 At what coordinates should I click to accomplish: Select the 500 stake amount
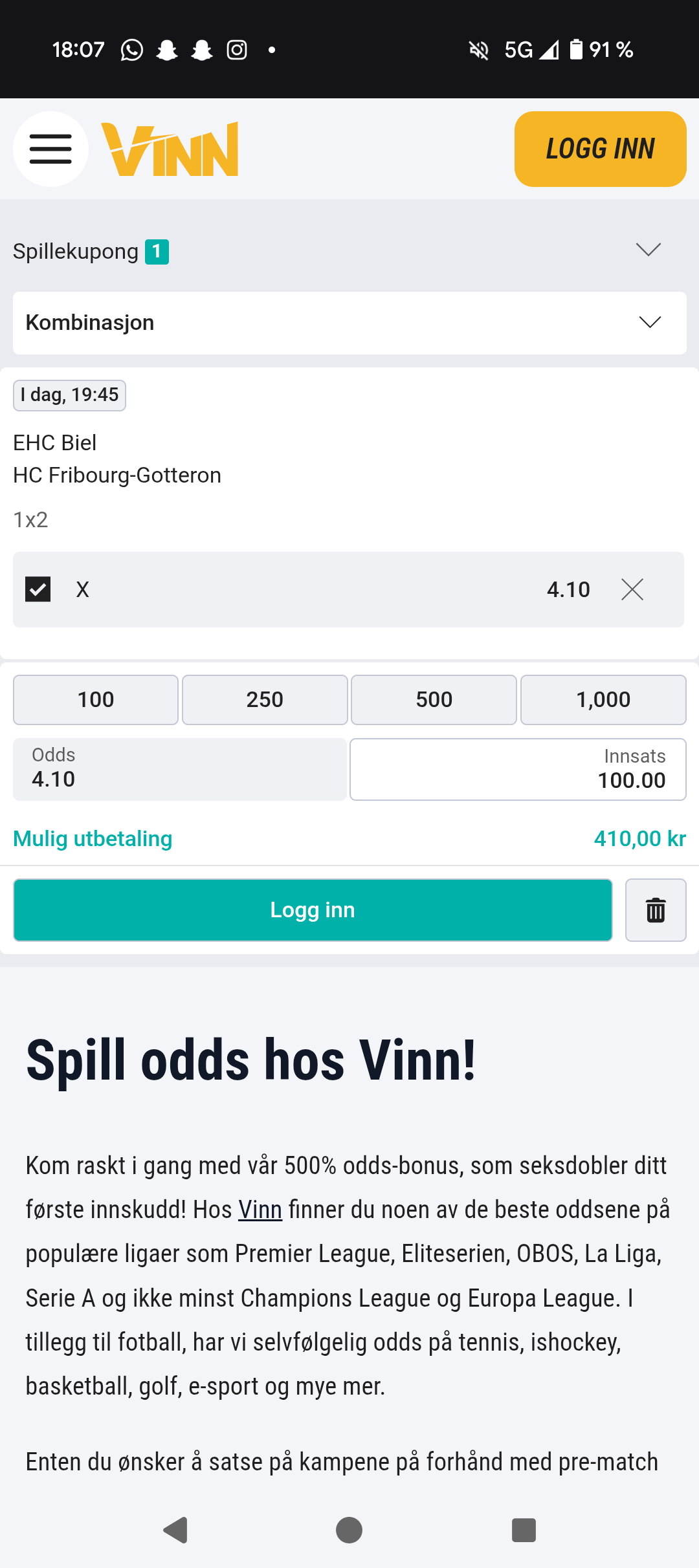(434, 700)
